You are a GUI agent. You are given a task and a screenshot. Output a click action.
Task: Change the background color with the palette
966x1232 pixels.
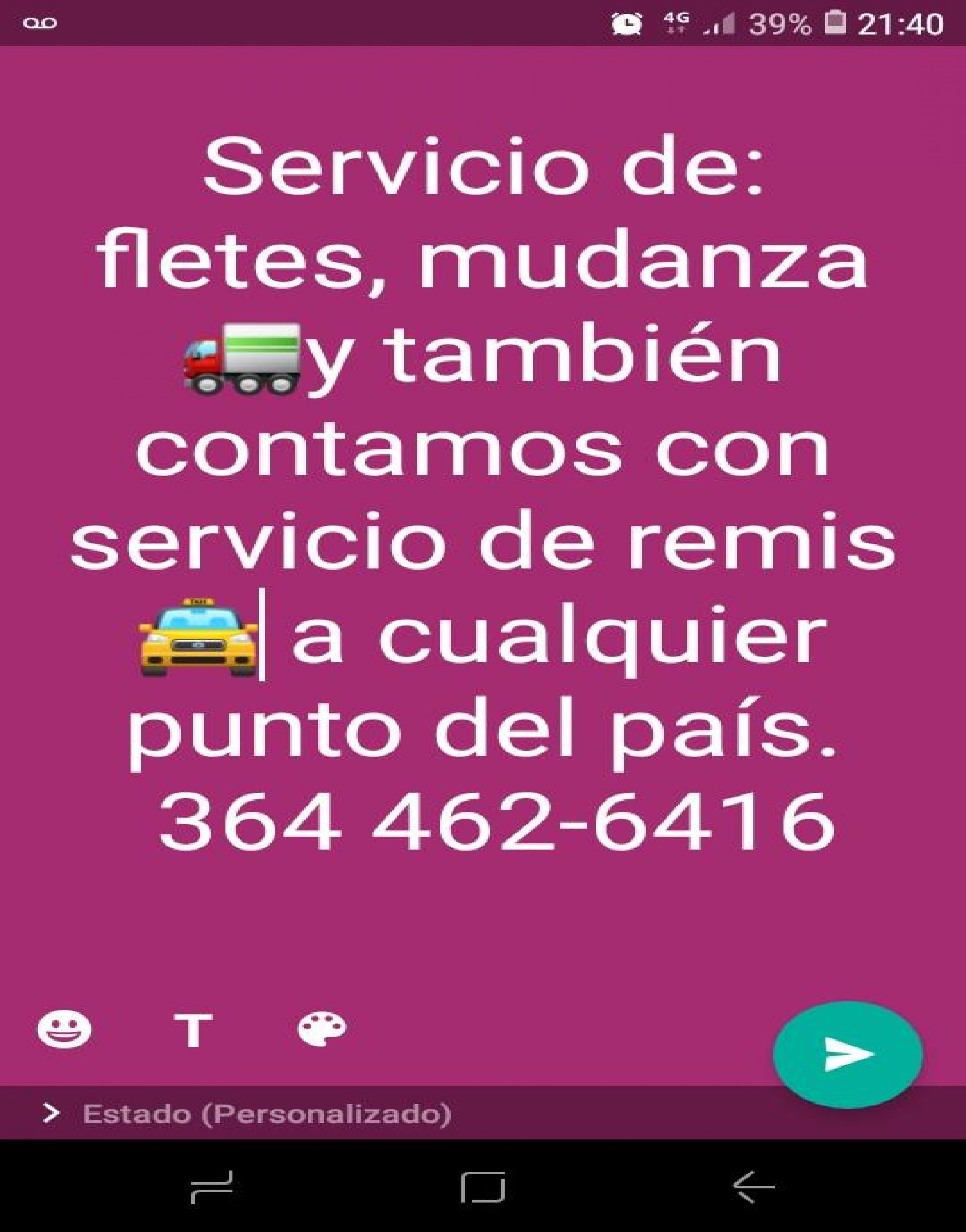click(x=322, y=1029)
